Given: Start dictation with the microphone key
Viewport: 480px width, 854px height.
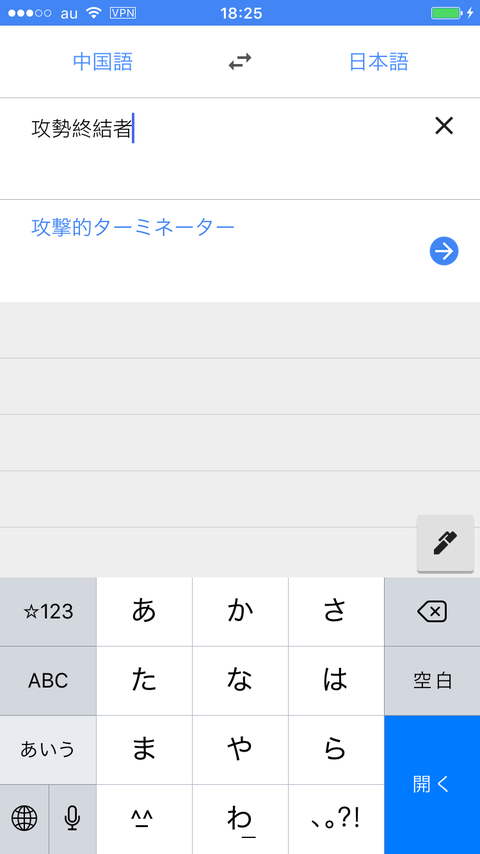Looking at the screenshot, I should pos(72,819).
